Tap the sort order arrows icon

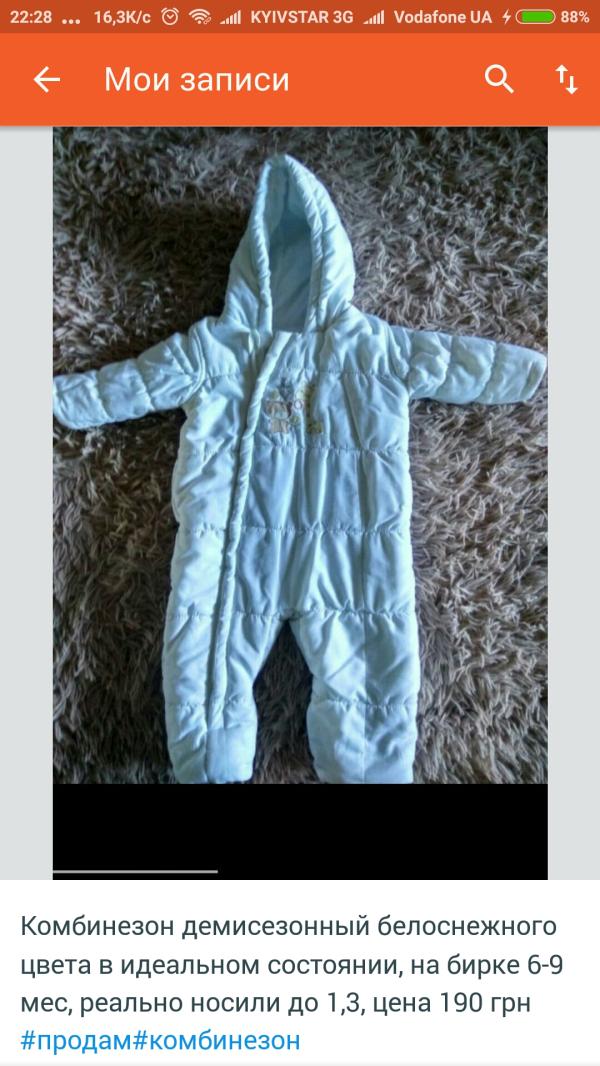[566, 80]
